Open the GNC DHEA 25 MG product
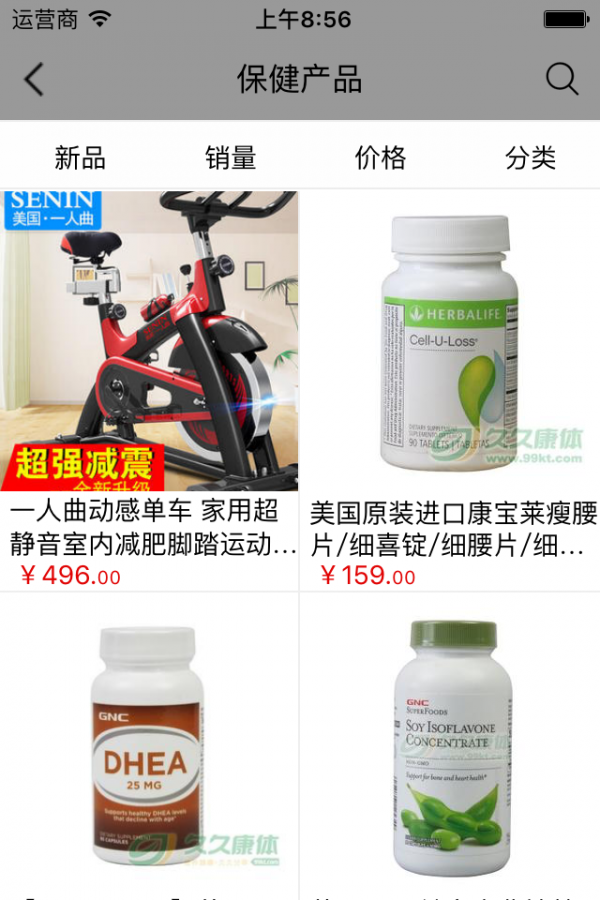Viewport: 600px width, 900px height. tap(150, 745)
